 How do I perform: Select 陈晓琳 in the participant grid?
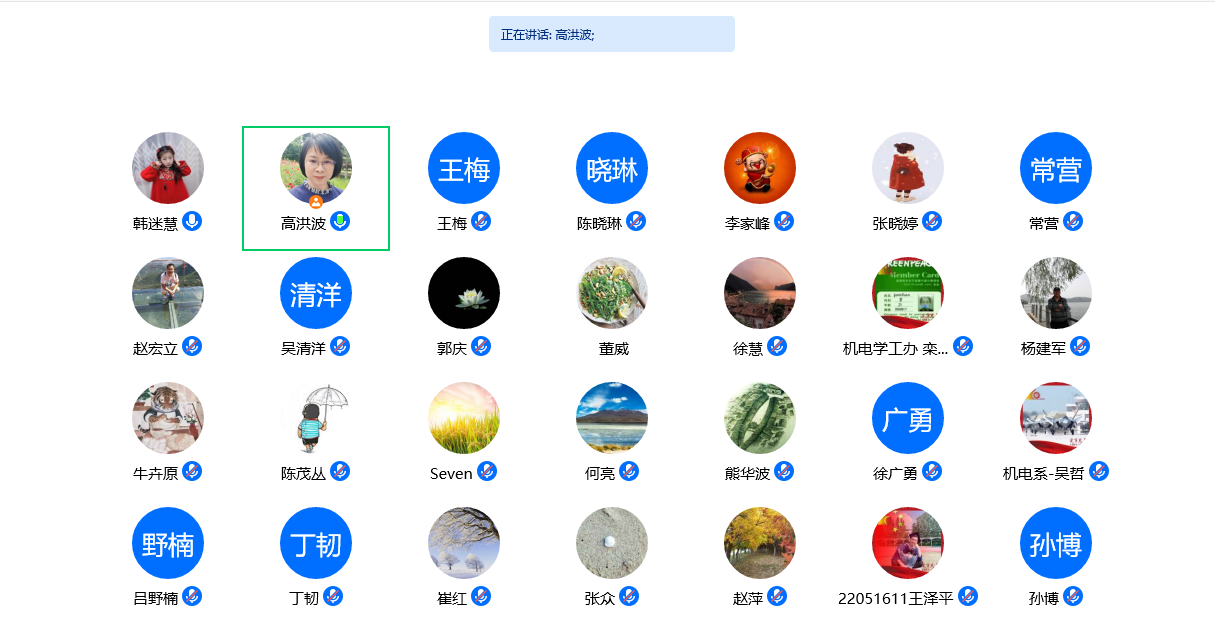pos(612,168)
